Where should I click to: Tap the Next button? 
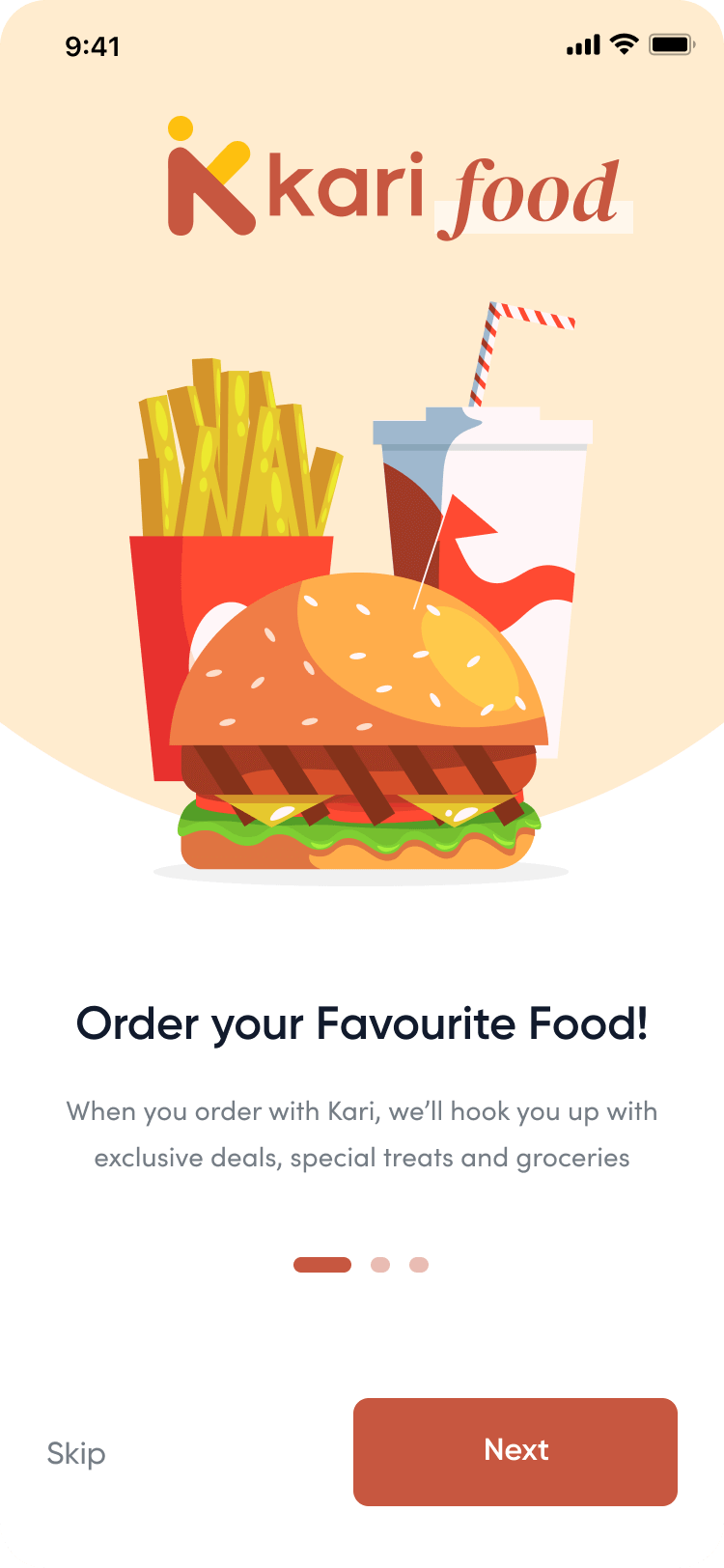pos(515,1451)
